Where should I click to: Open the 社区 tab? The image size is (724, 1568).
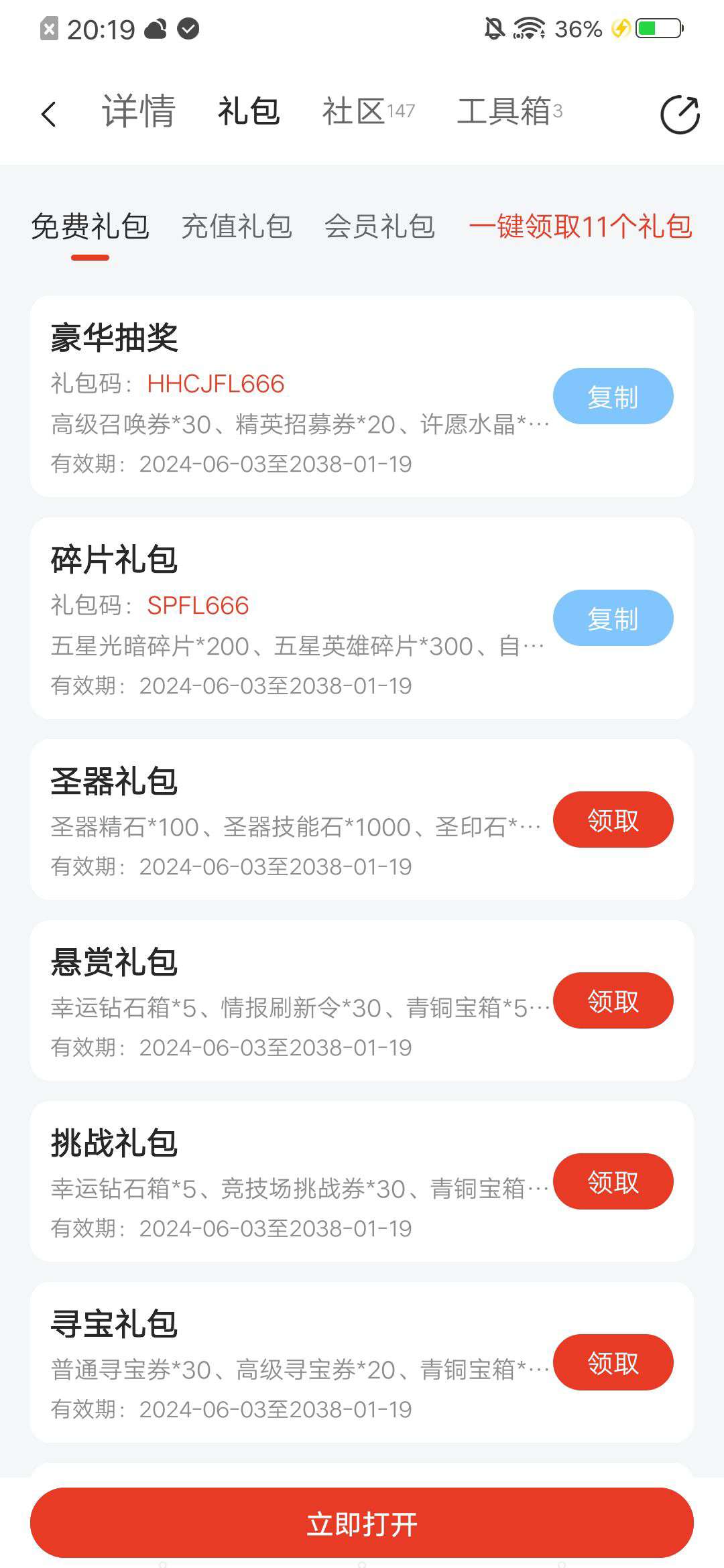click(368, 111)
